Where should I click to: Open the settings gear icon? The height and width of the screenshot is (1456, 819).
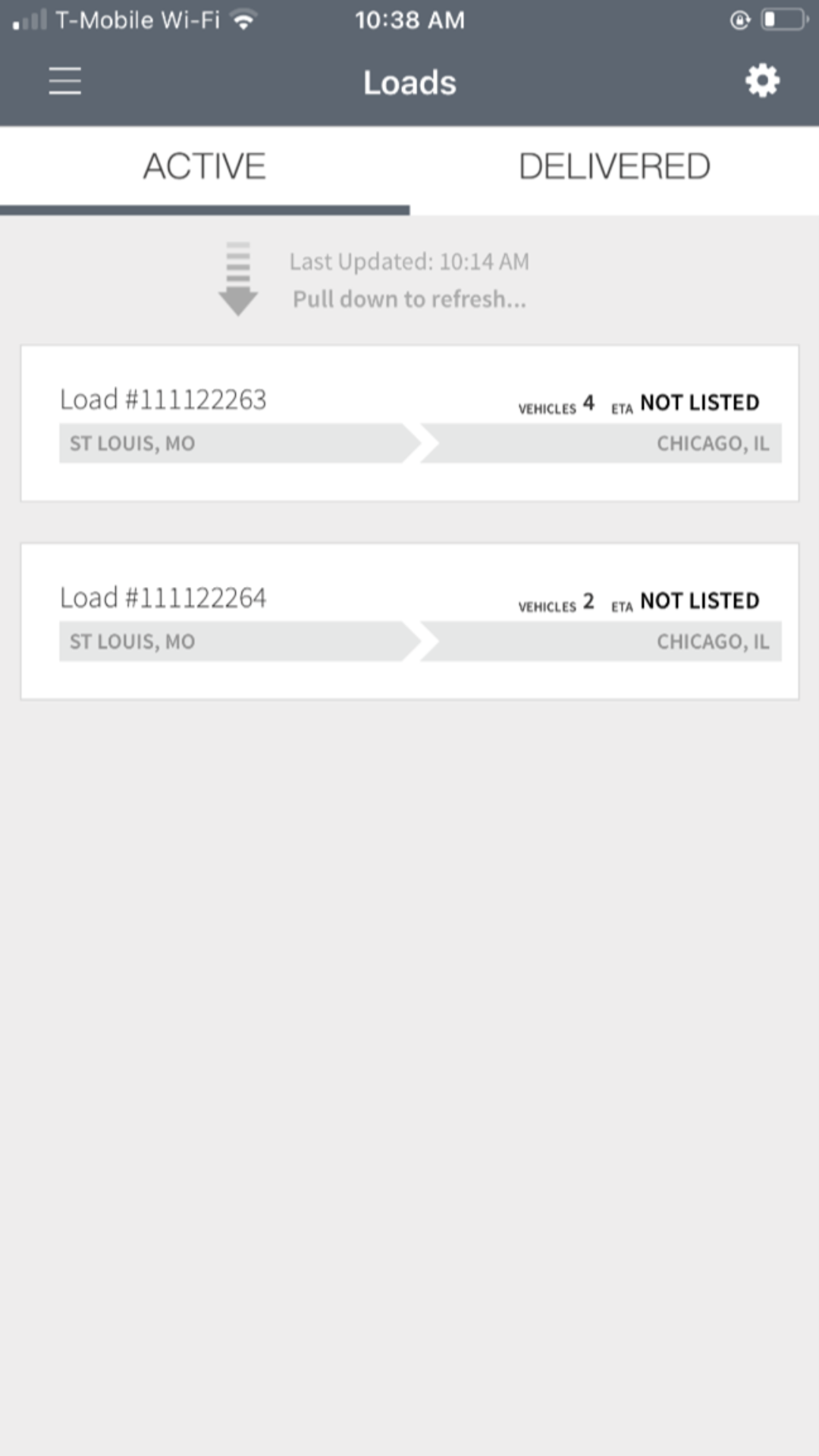[x=762, y=80]
